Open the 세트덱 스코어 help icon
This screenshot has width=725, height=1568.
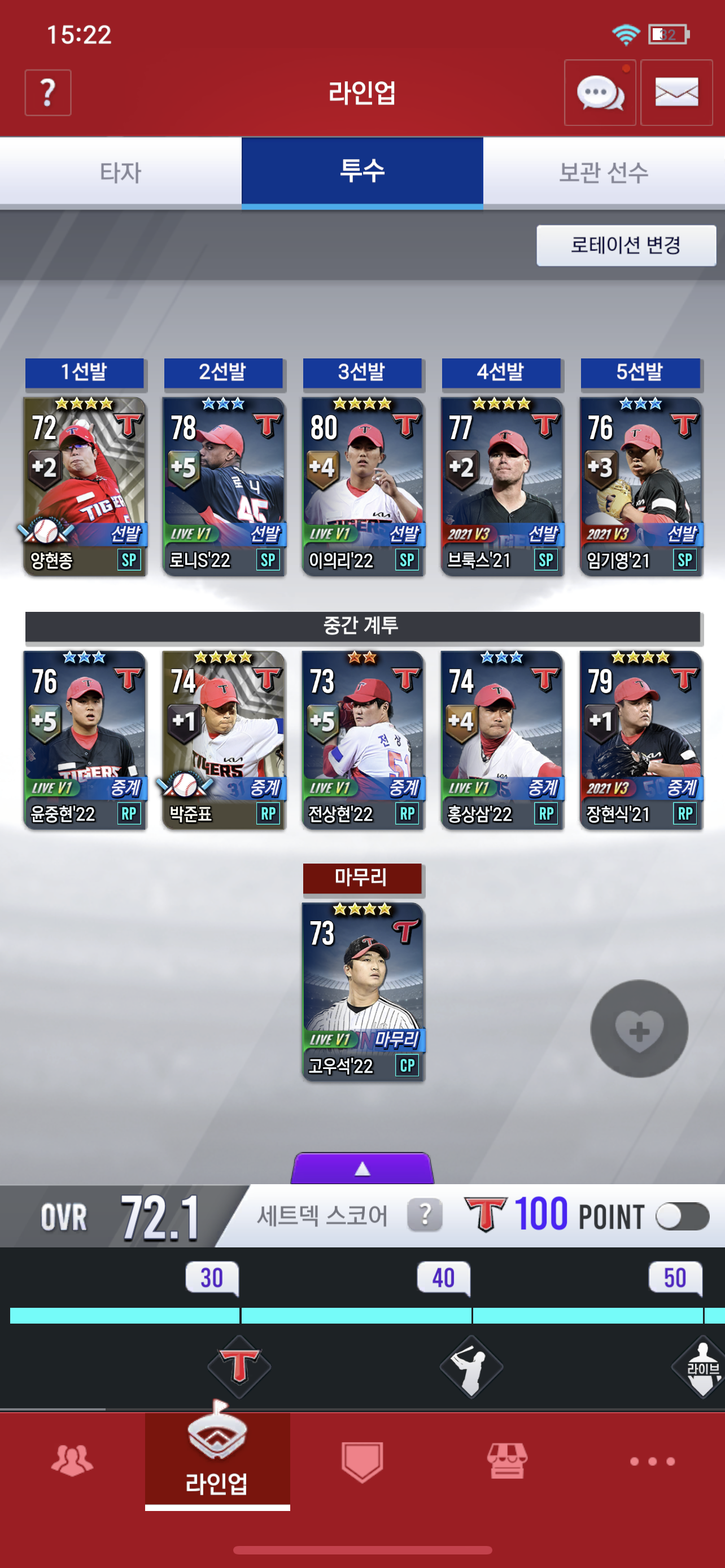coord(424,1215)
